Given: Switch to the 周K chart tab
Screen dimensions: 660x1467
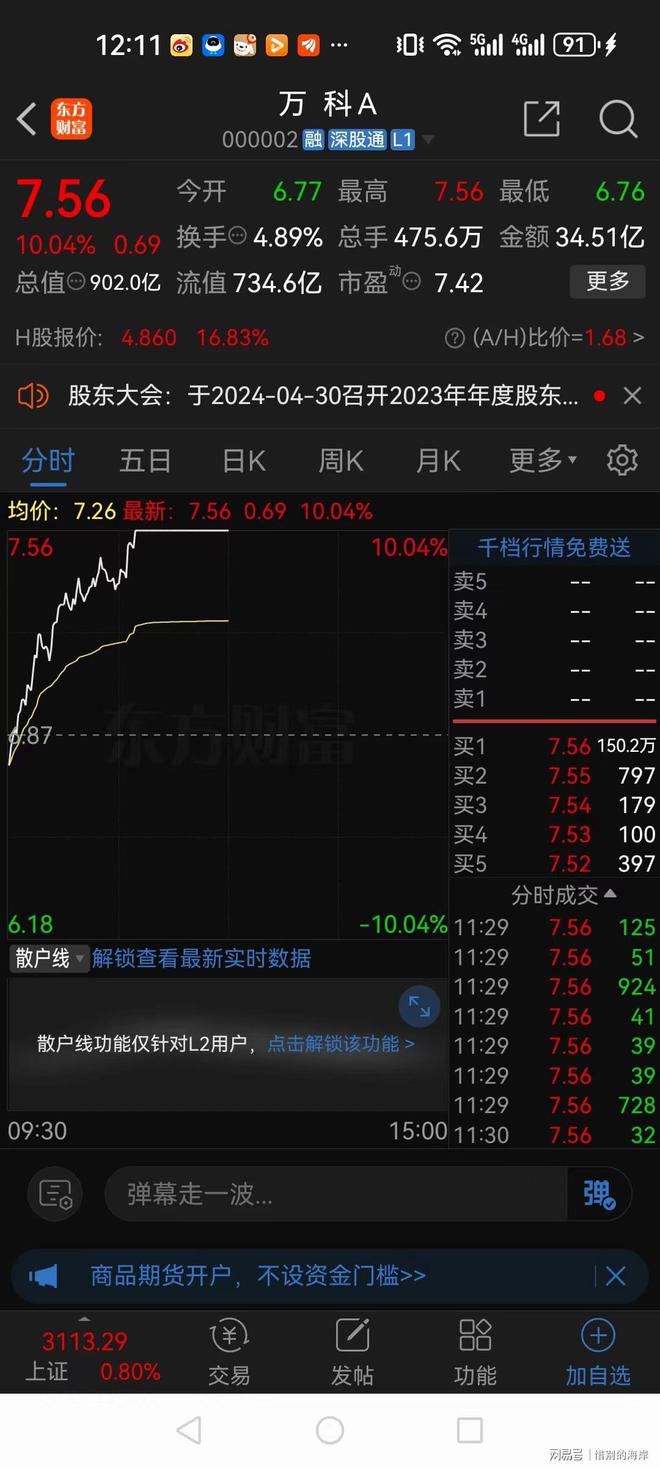Looking at the screenshot, I should (341, 461).
